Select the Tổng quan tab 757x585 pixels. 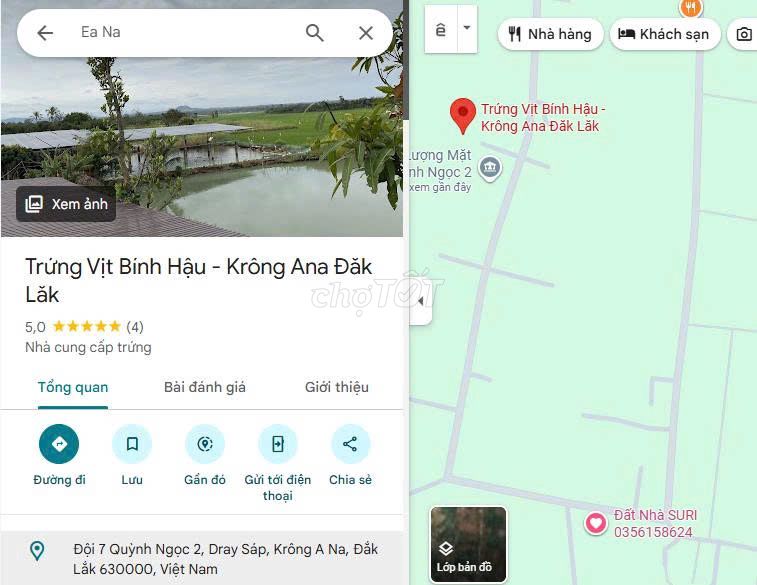point(73,387)
